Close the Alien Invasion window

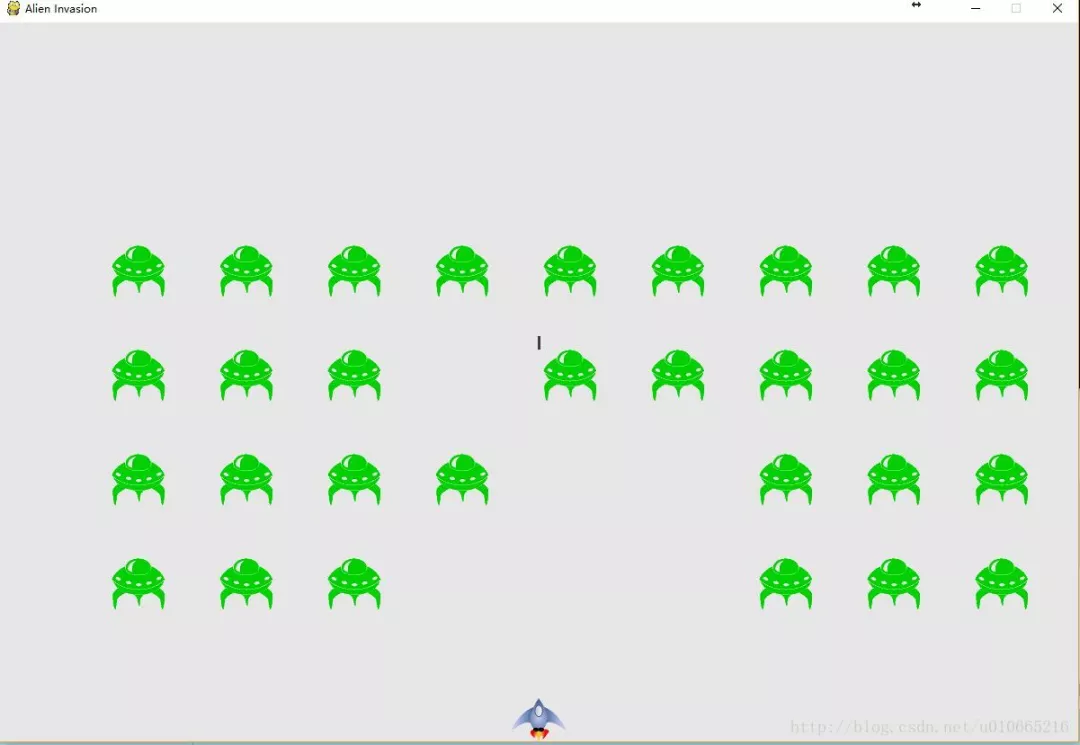coord(1057,9)
